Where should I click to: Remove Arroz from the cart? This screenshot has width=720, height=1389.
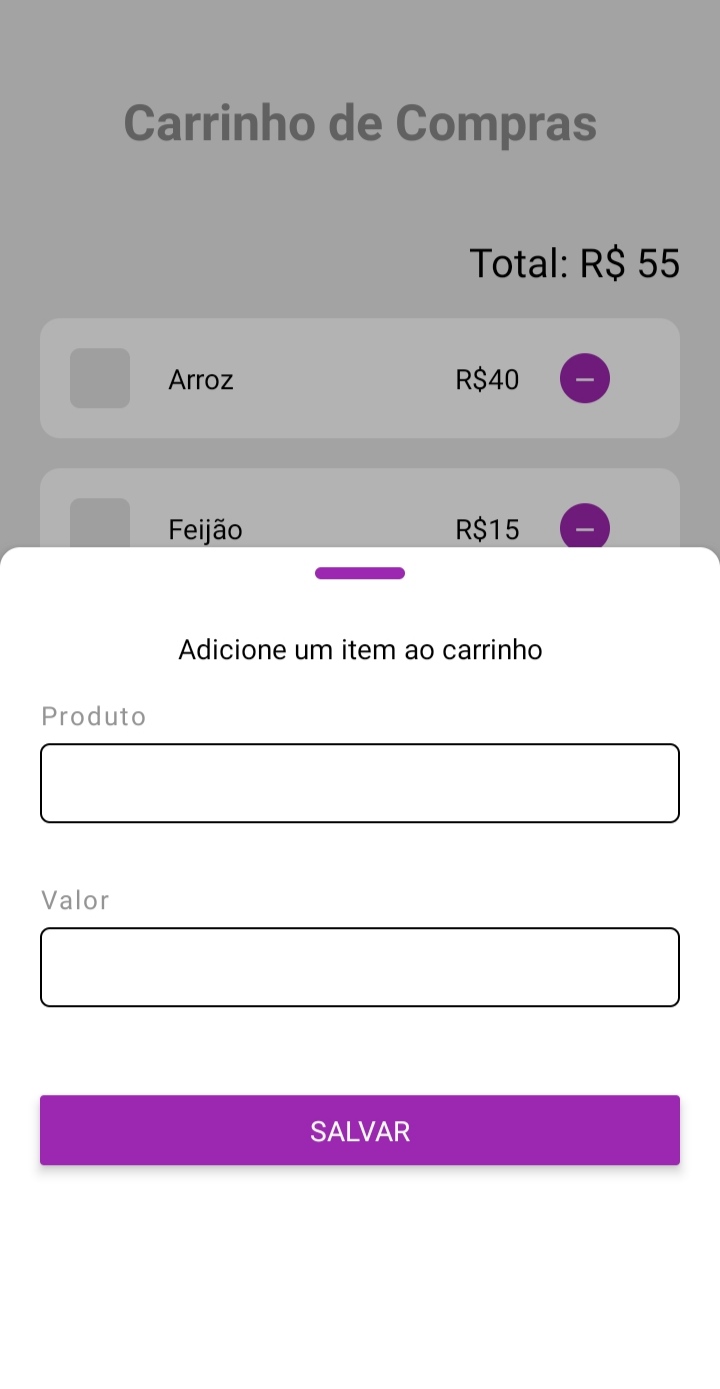585,379
